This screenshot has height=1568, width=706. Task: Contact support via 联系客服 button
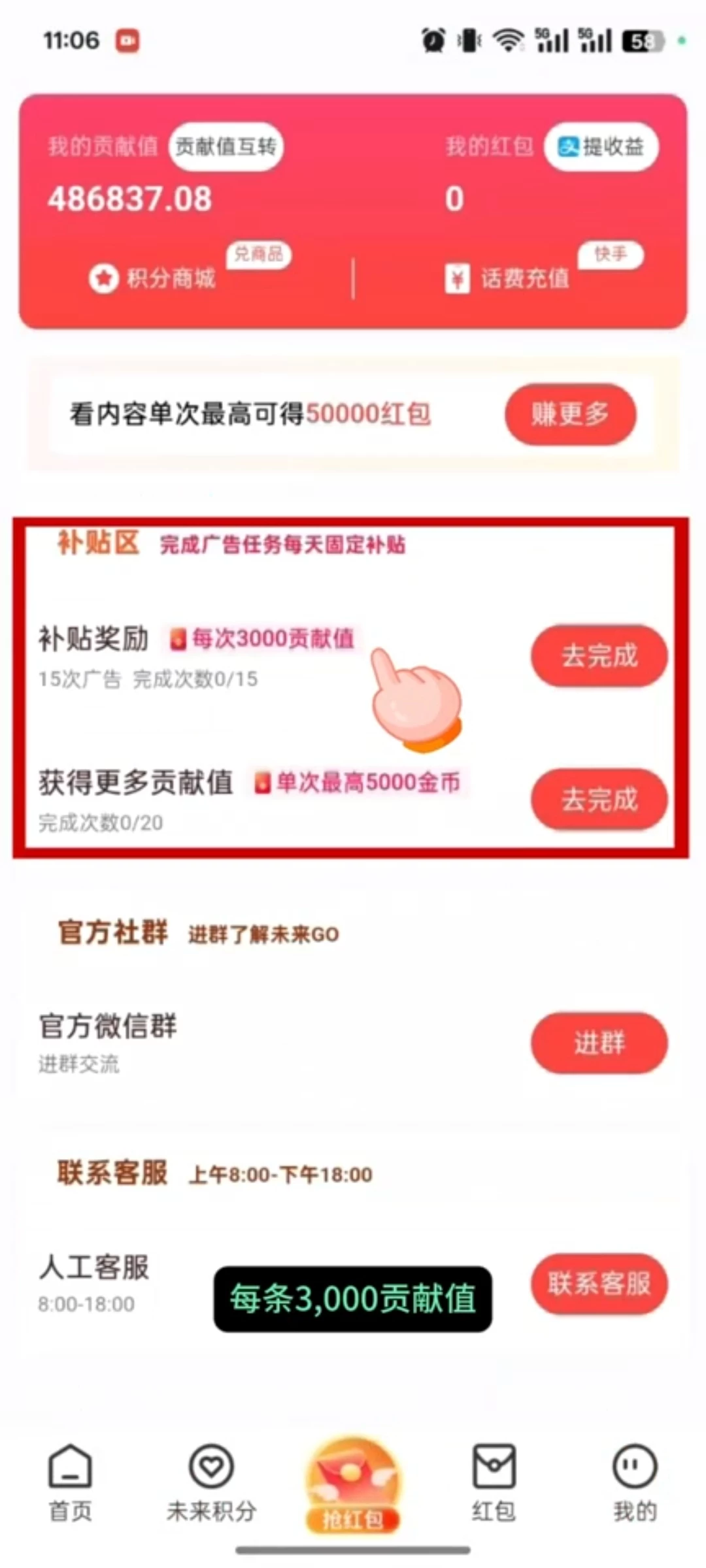(599, 1284)
